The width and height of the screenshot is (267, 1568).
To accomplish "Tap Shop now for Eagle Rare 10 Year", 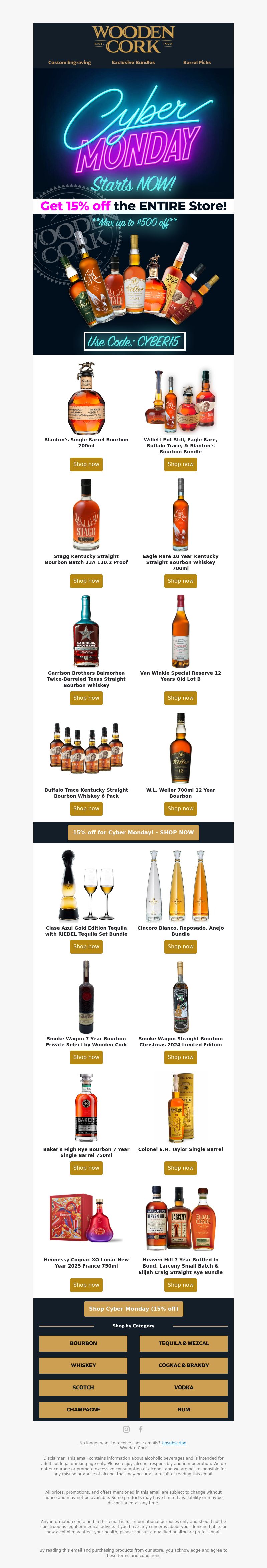I will [x=181, y=581].
